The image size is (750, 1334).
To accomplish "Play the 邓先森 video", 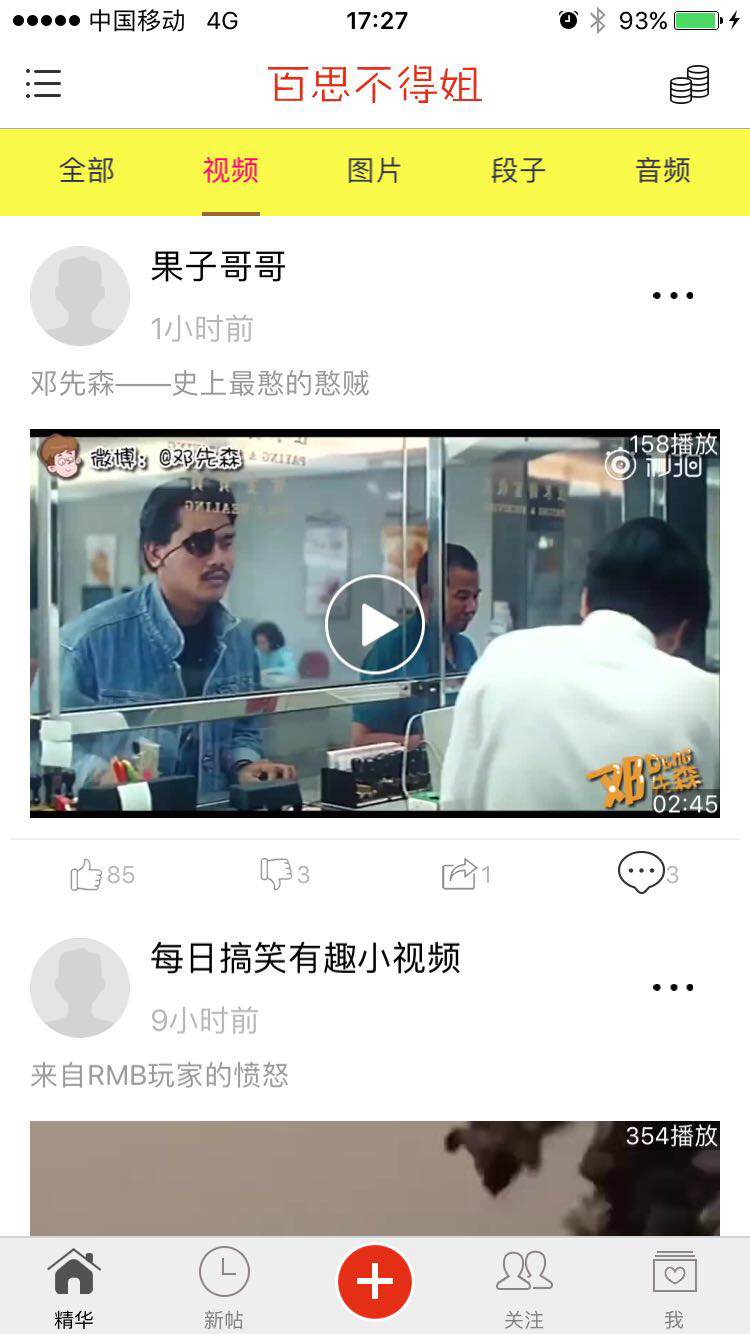I will 375,624.
